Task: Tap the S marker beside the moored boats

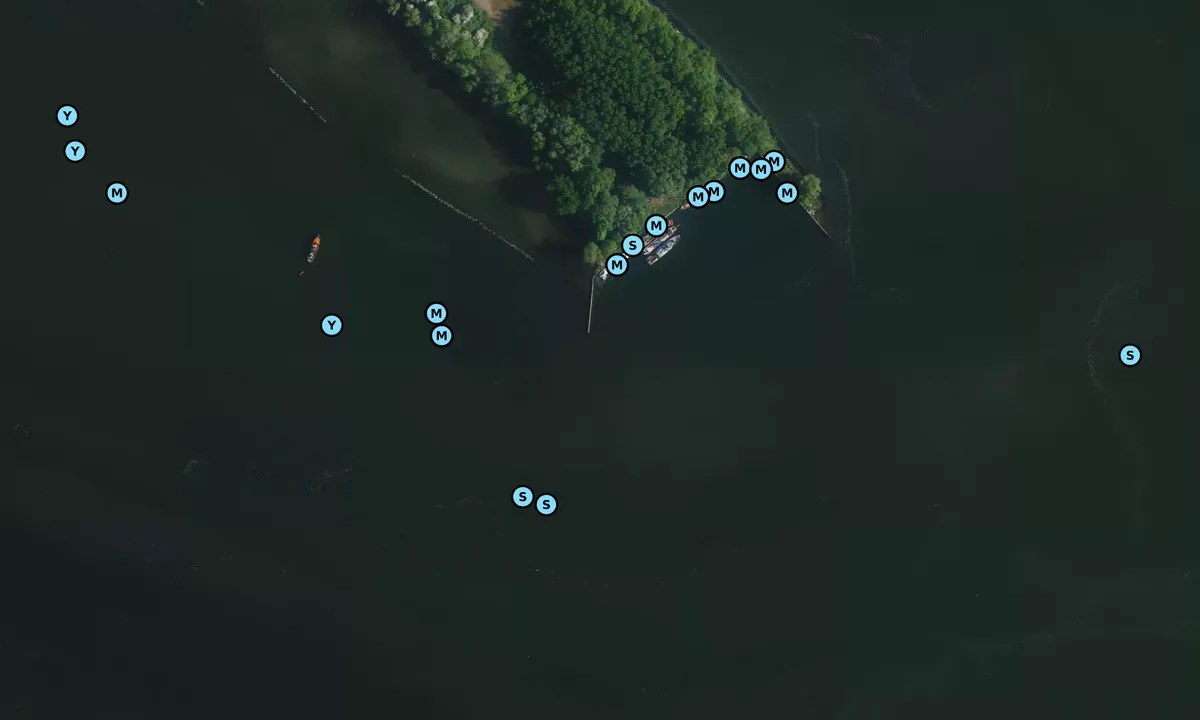Action: [632, 245]
